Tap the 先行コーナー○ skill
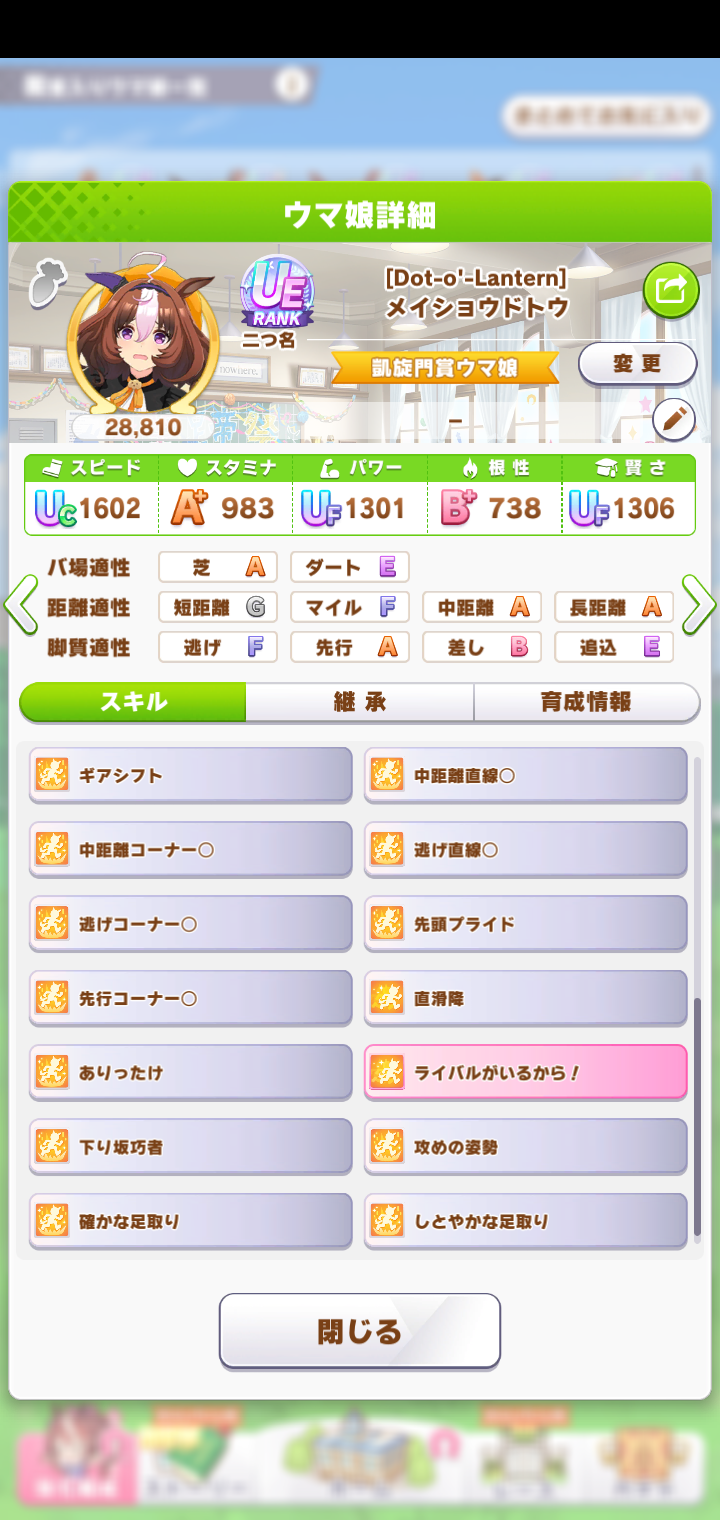This screenshot has height=1520, width=720. [x=190, y=998]
